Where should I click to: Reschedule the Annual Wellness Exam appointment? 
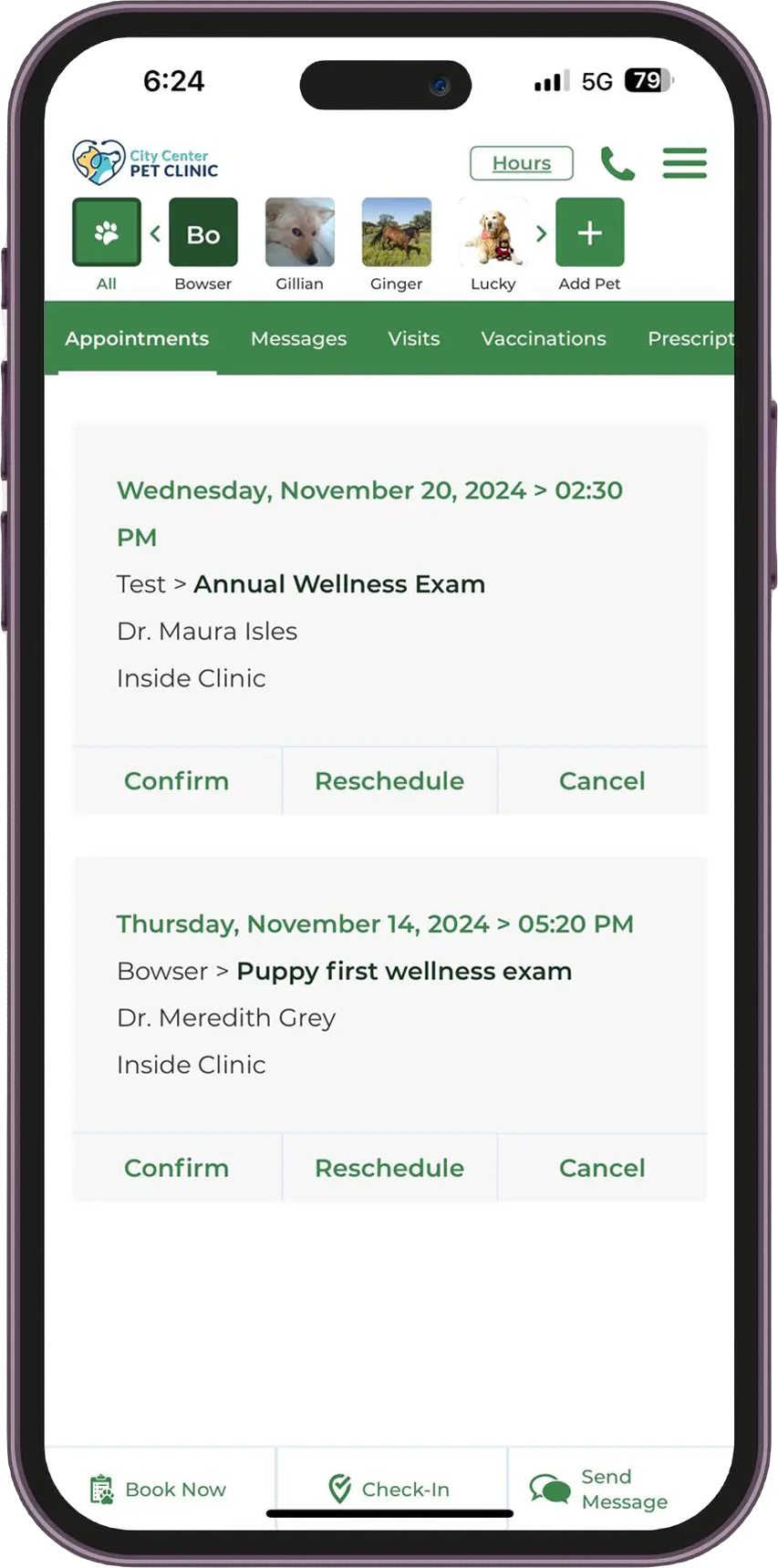point(389,781)
